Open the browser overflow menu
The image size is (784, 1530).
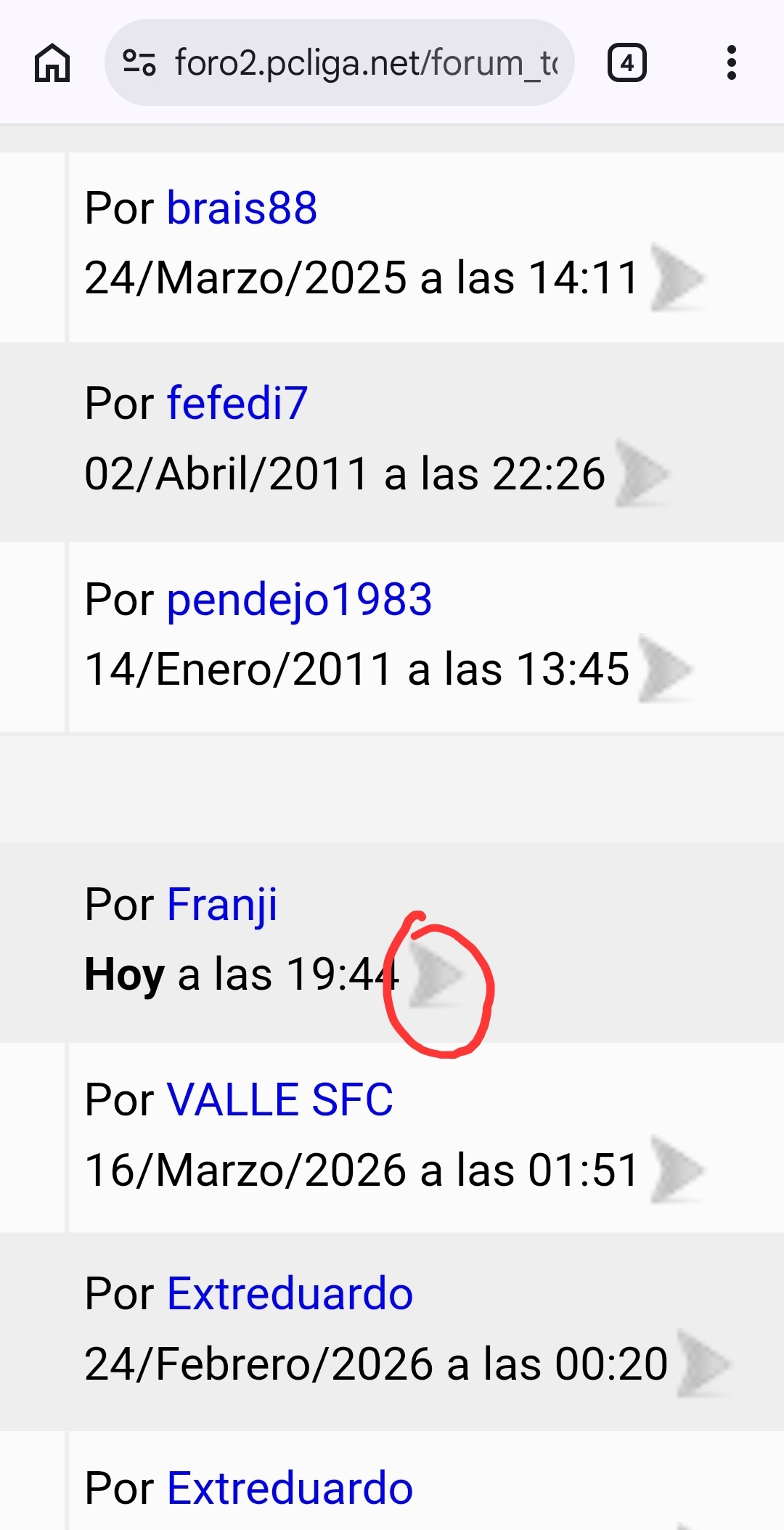pyautogui.click(x=731, y=63)
